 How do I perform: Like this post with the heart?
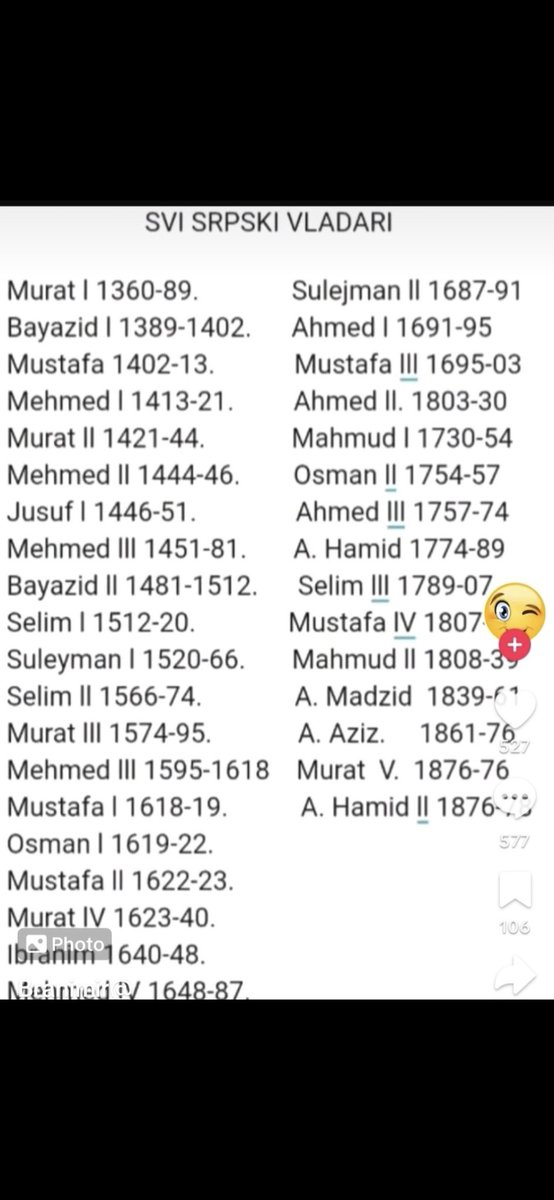click(x=515, y=707)
